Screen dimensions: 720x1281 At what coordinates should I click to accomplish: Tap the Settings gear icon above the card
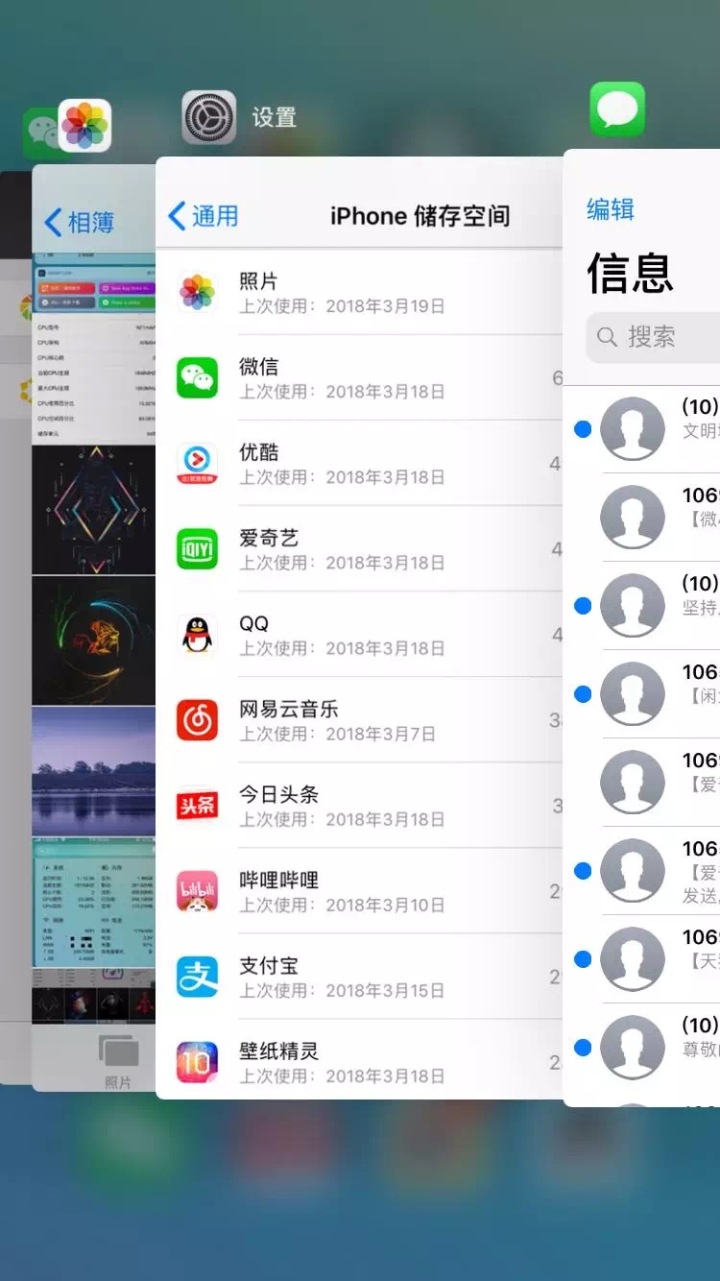[209, 118]
